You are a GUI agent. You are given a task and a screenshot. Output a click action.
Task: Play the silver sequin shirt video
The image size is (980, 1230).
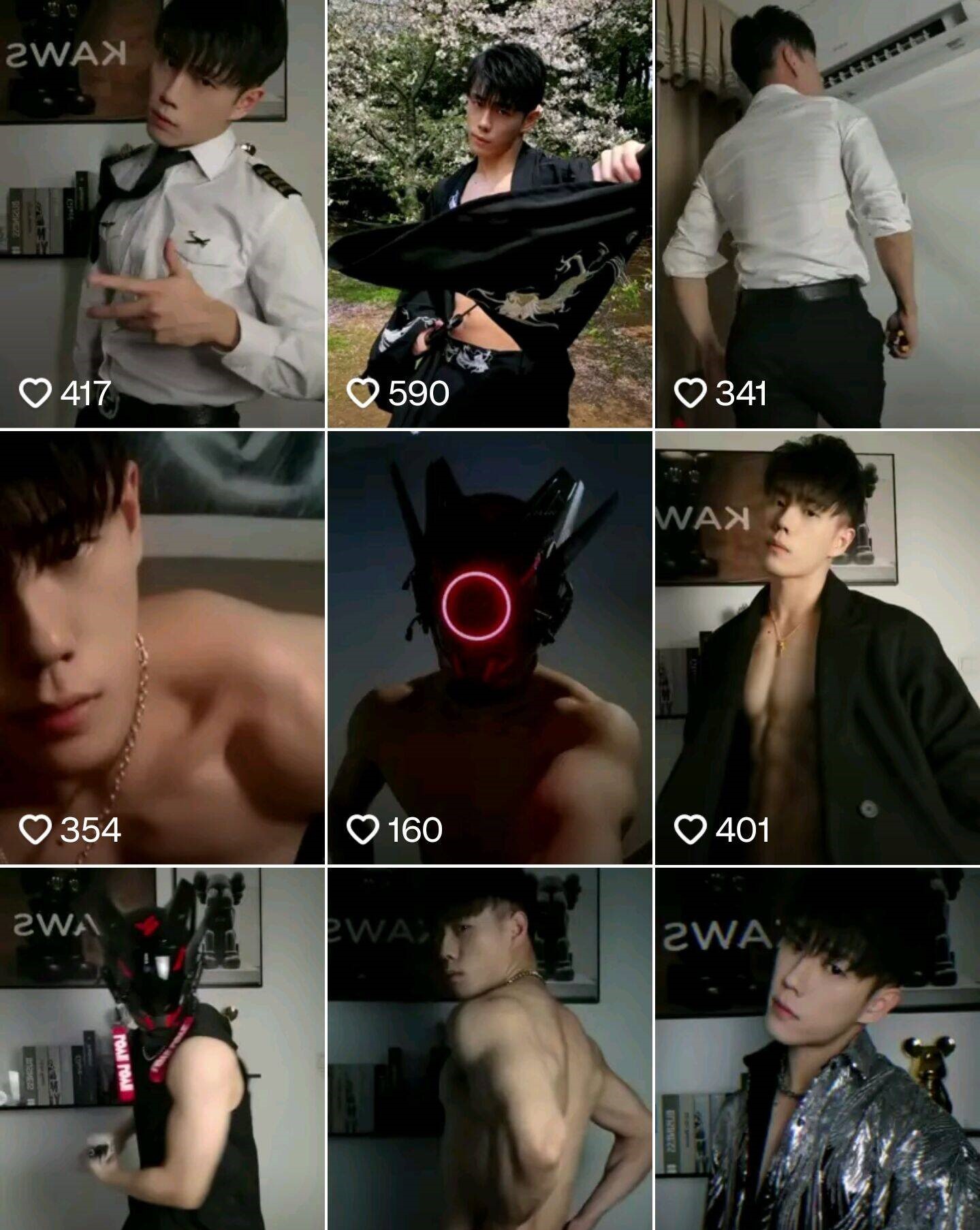tap(817, 1049)
